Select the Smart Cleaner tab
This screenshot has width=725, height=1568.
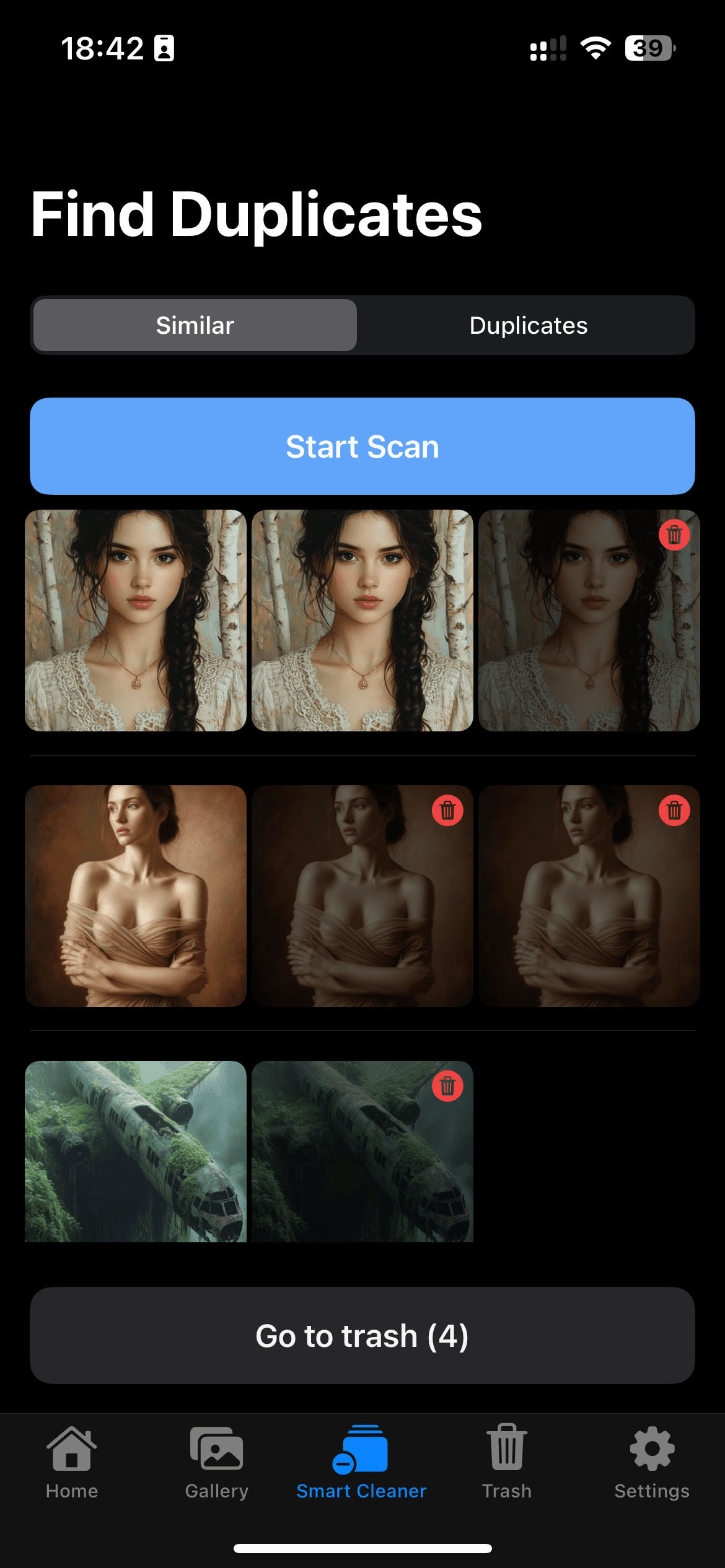(x=361, y=1463)
